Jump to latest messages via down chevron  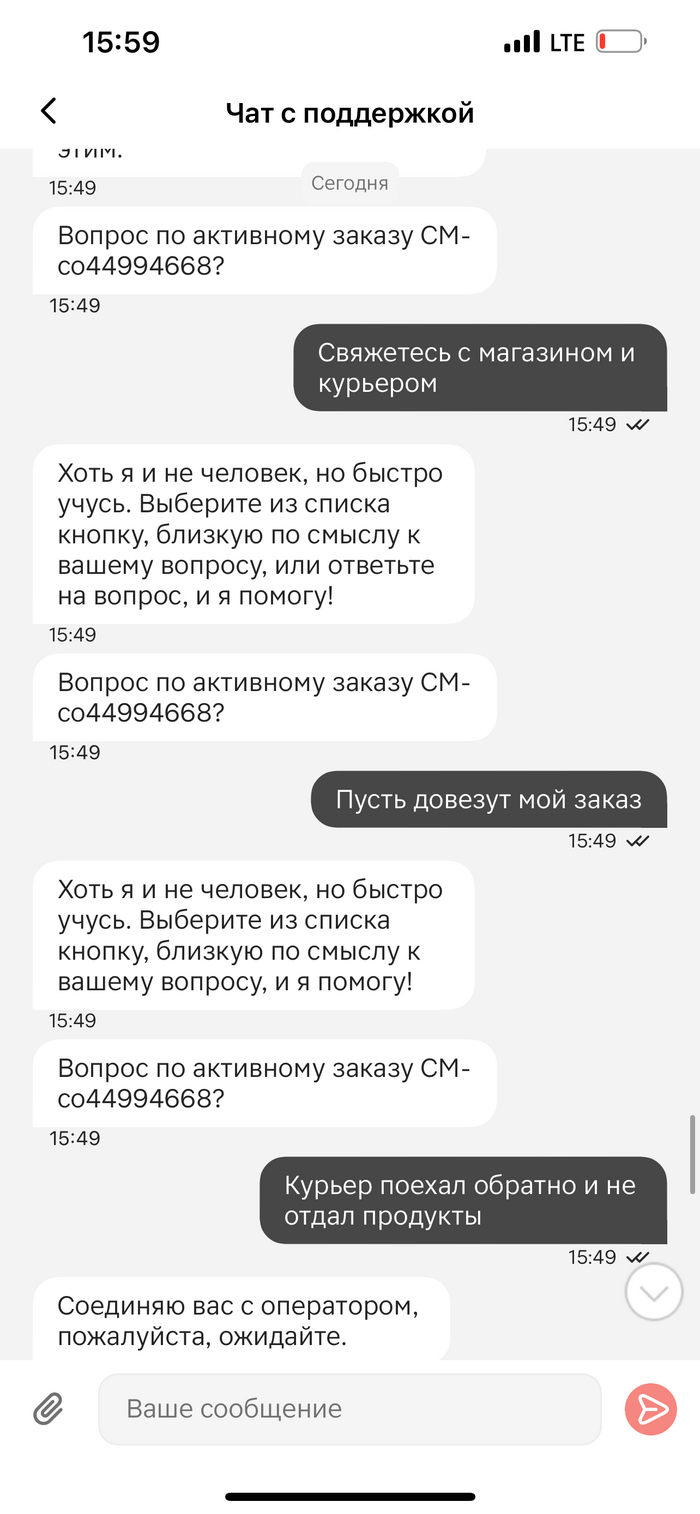[x=653, y=1293]
